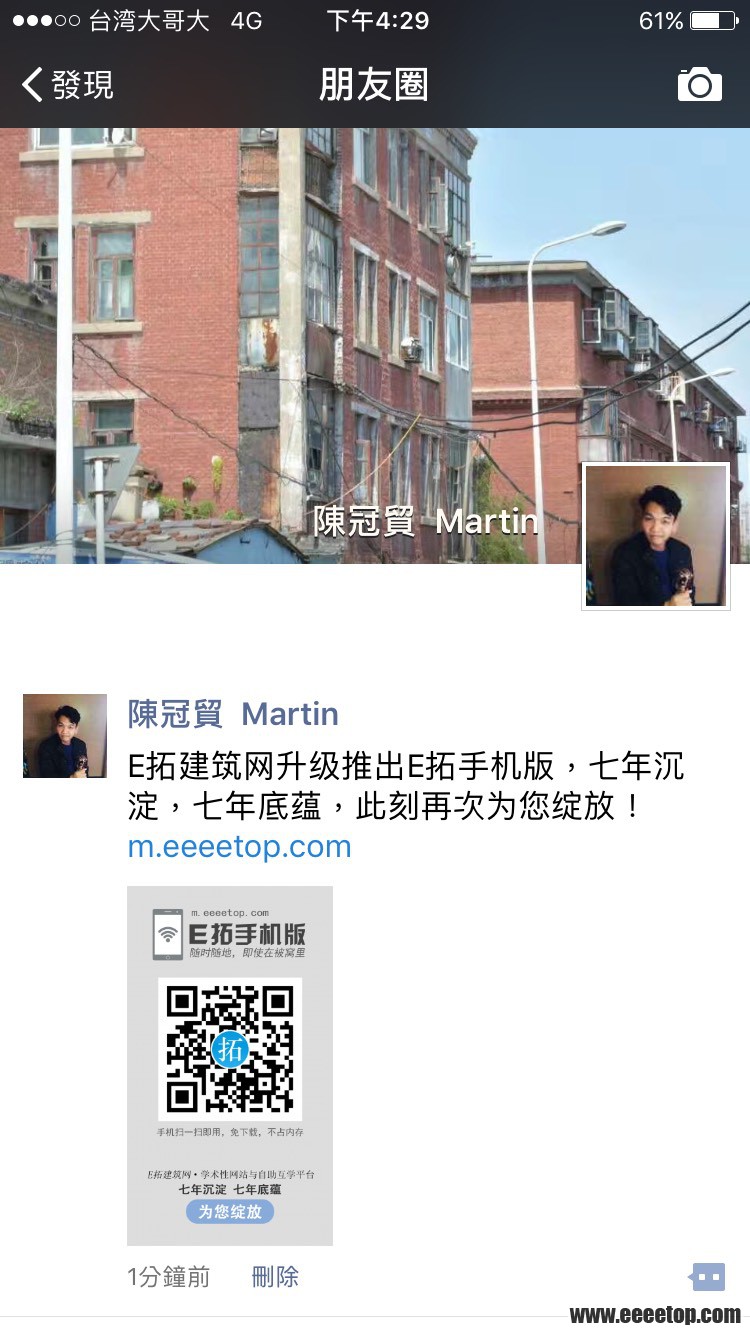Delete the post with 刪除

275,1277
